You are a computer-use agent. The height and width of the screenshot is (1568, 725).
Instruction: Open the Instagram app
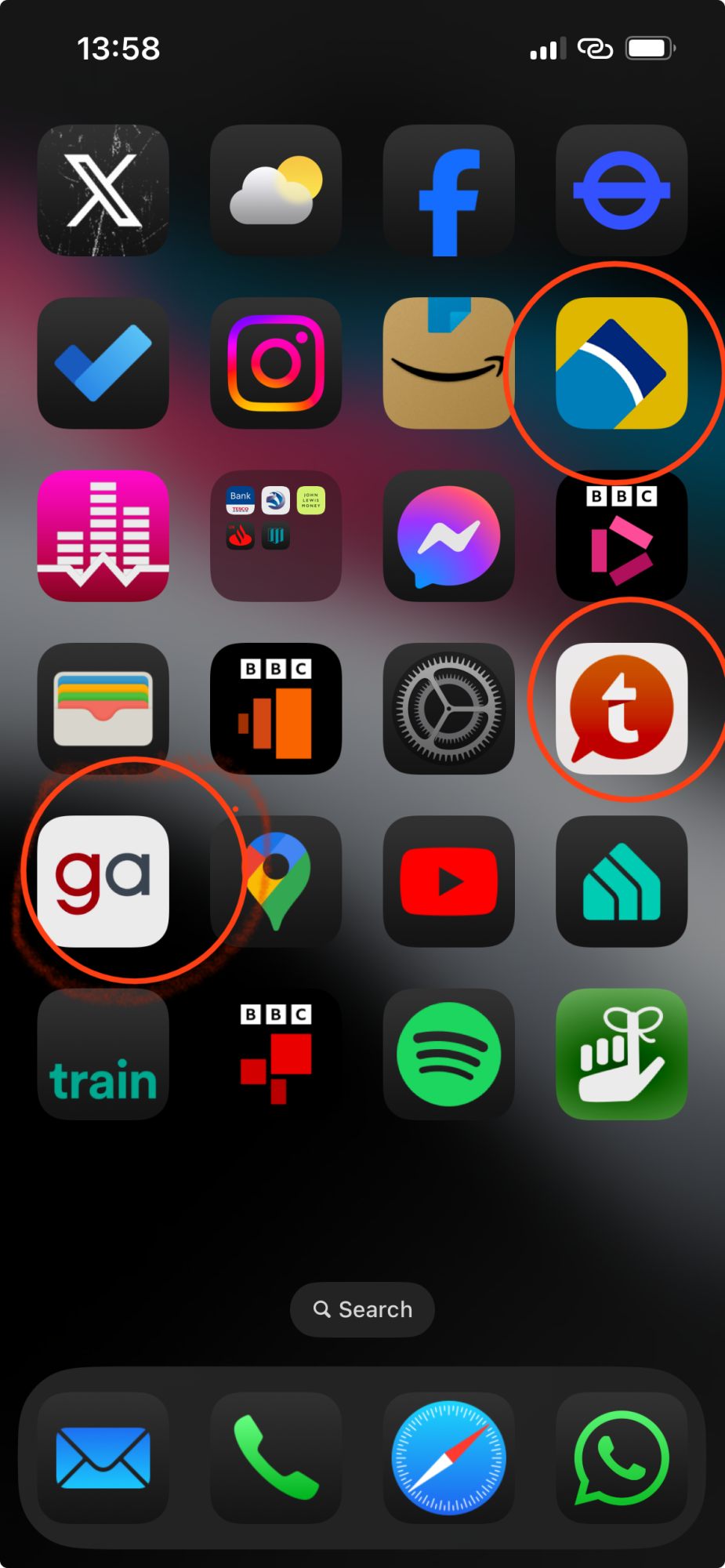click(276, 363)
